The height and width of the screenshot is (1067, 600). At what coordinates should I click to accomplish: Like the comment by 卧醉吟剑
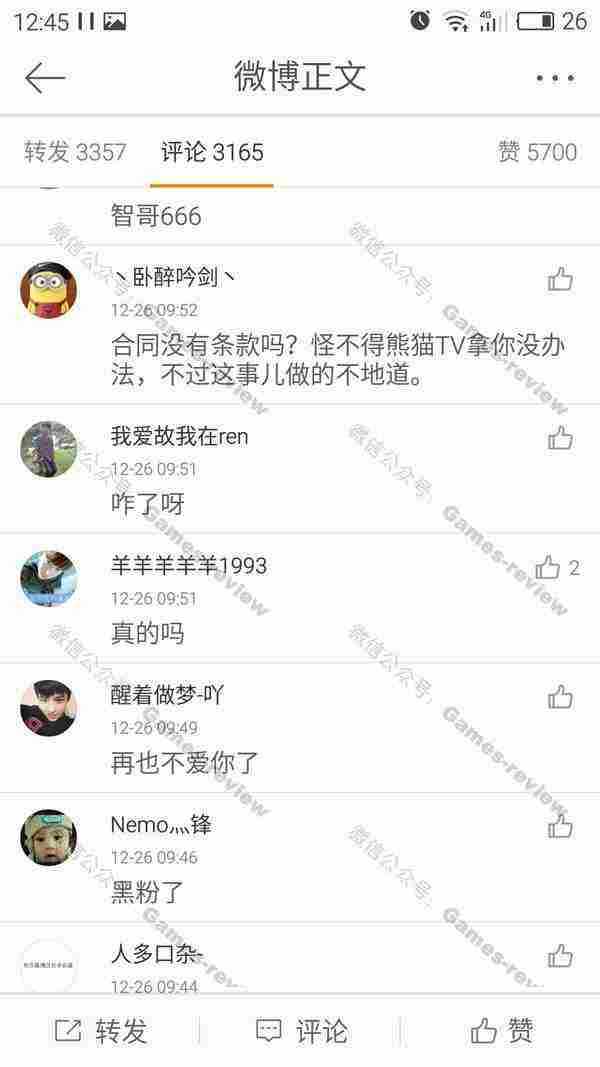click(x=560, y=279)
